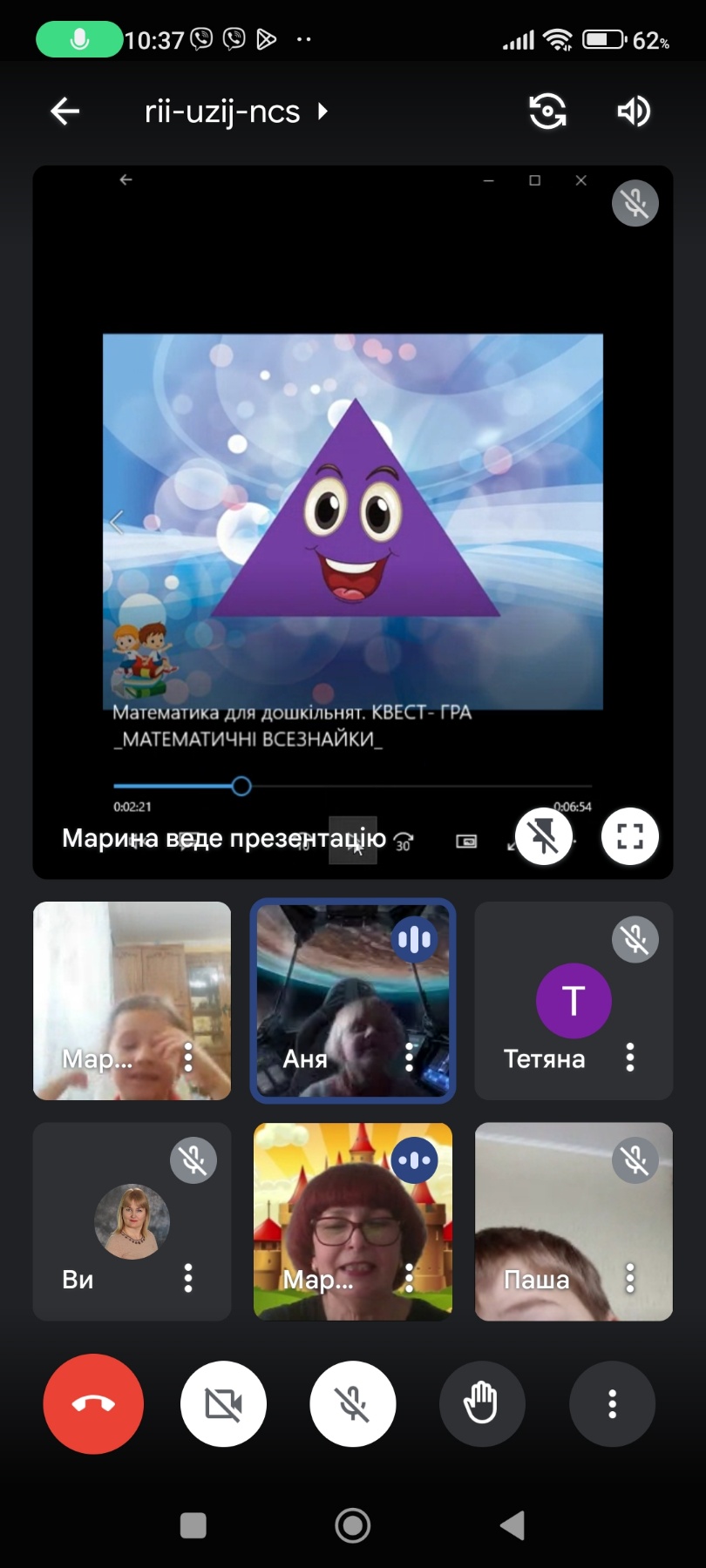Change the audio output speaker
706x1568 pixels.
[634, 112]
